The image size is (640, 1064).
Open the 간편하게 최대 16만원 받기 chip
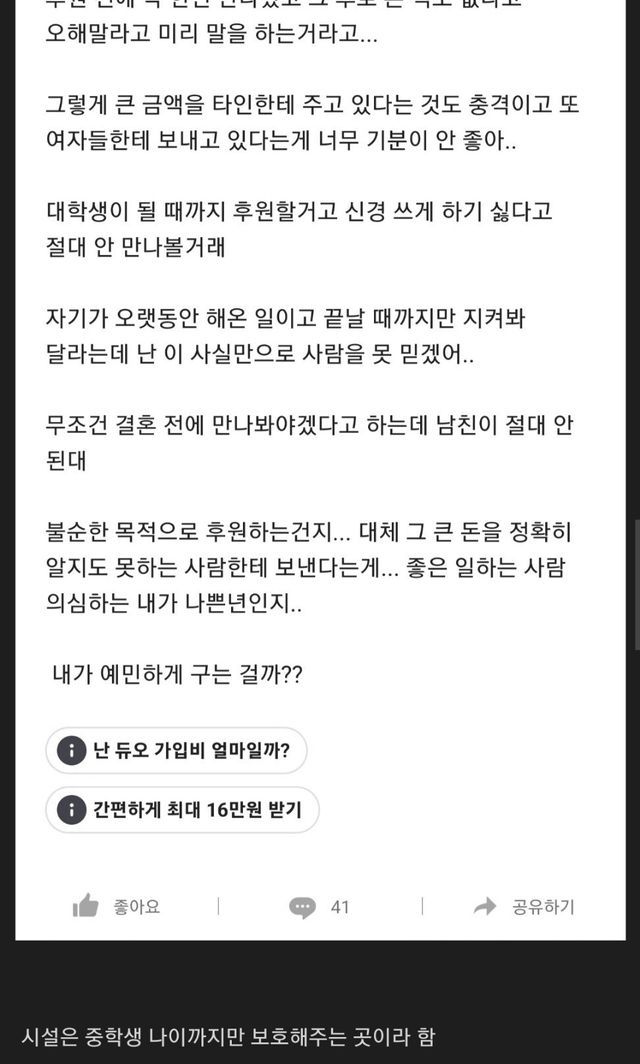[x=182, y=809]
